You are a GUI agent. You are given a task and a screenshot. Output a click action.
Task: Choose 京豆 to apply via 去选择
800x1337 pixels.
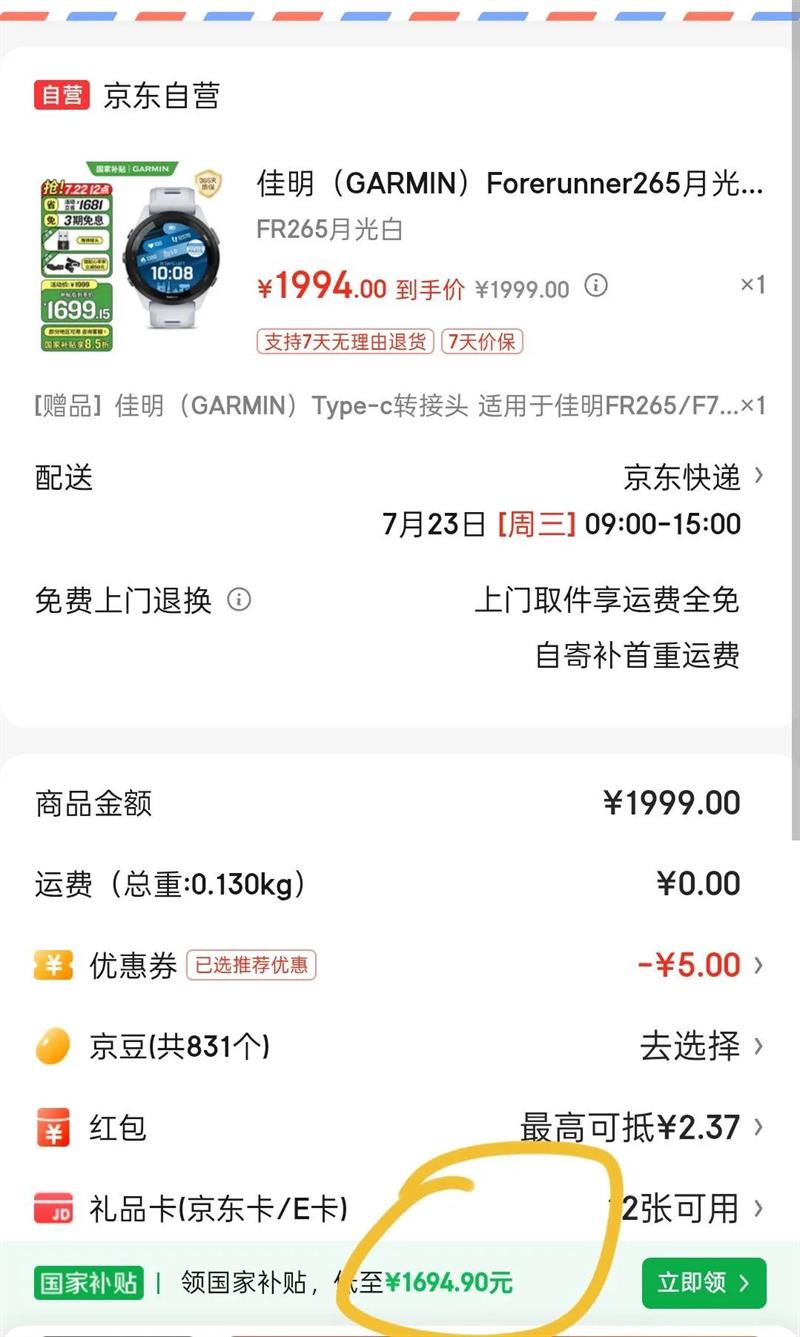[700, 1046]
